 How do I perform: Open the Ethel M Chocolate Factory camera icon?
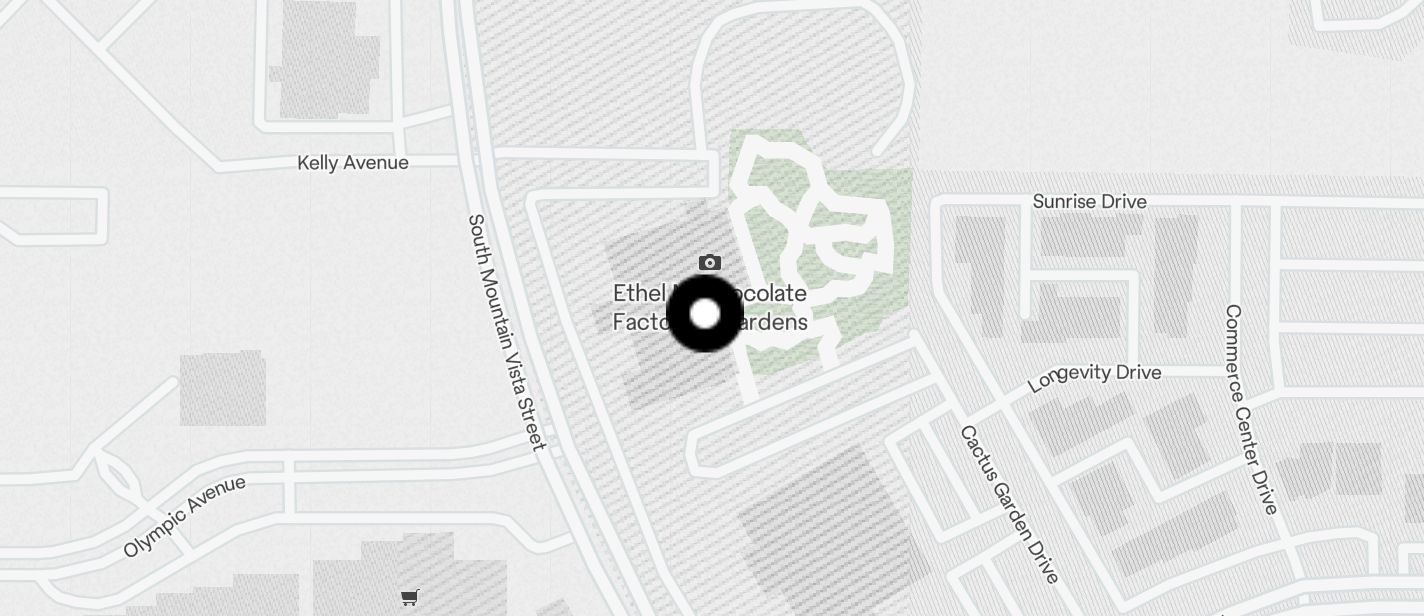tap(710, 263)
